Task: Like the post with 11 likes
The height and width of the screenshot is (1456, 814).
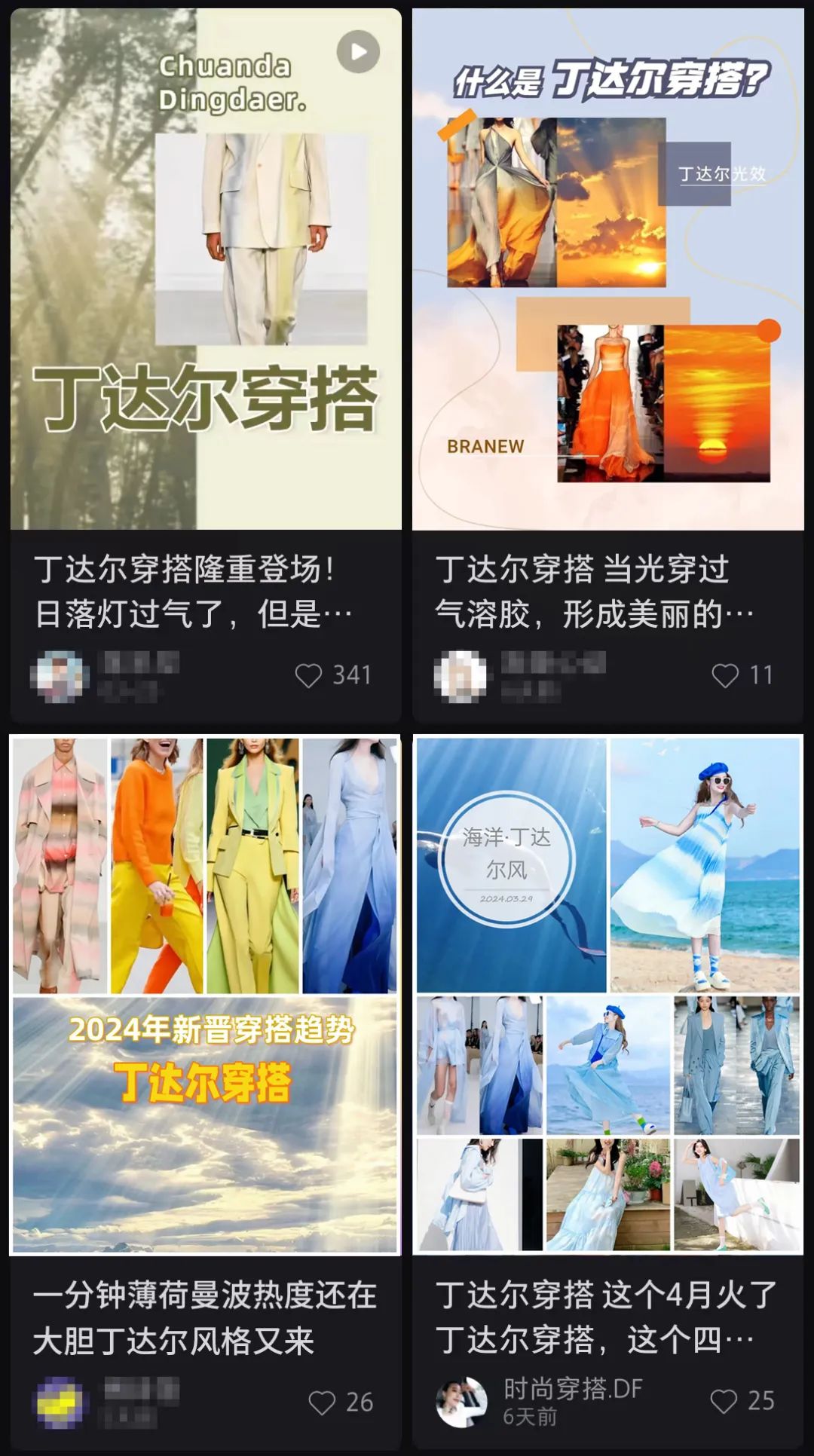Action: point(725,675)
